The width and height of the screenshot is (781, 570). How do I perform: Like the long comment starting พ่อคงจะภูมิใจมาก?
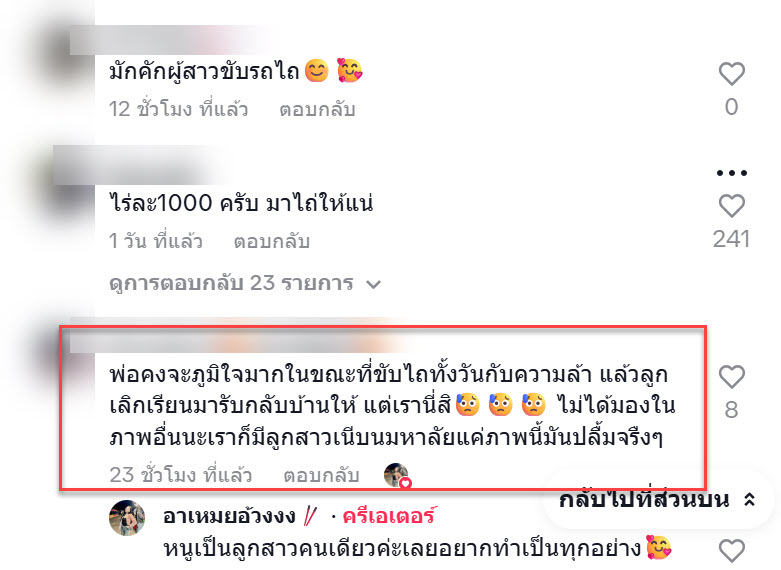pos(732,377)
